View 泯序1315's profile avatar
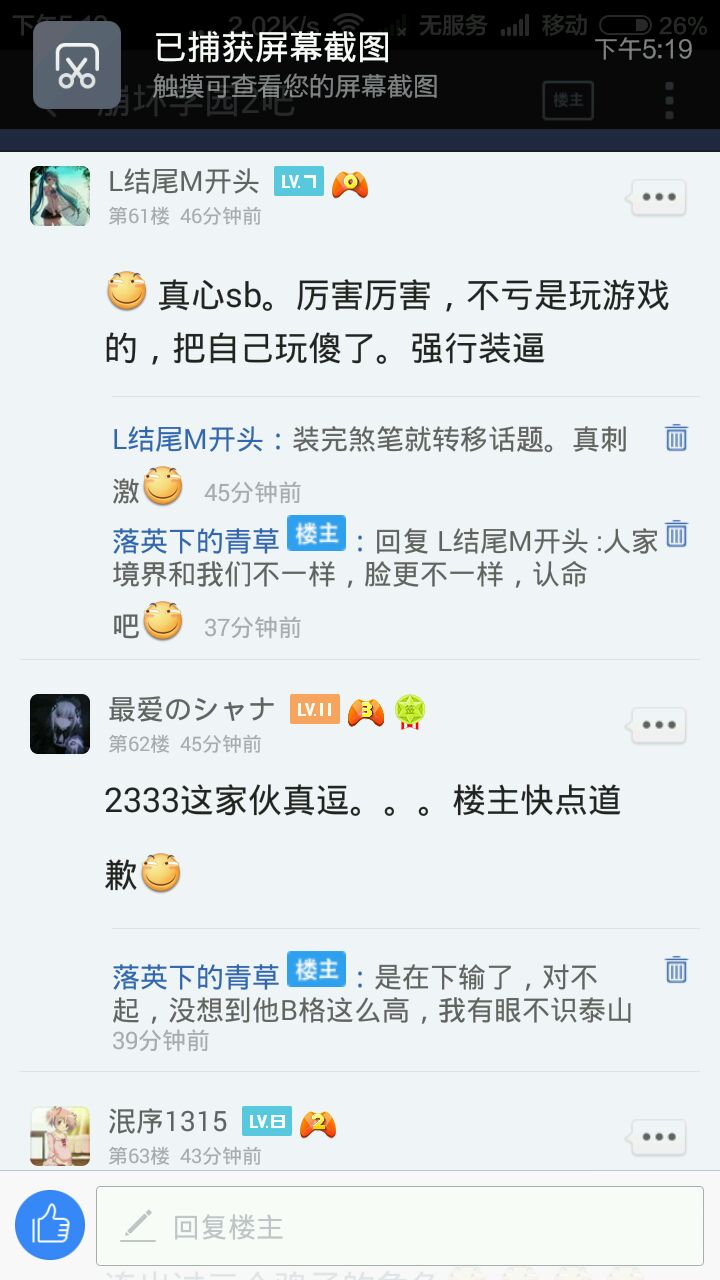720x1280 pixels. pyautogui.click(x=60, y=1136)
